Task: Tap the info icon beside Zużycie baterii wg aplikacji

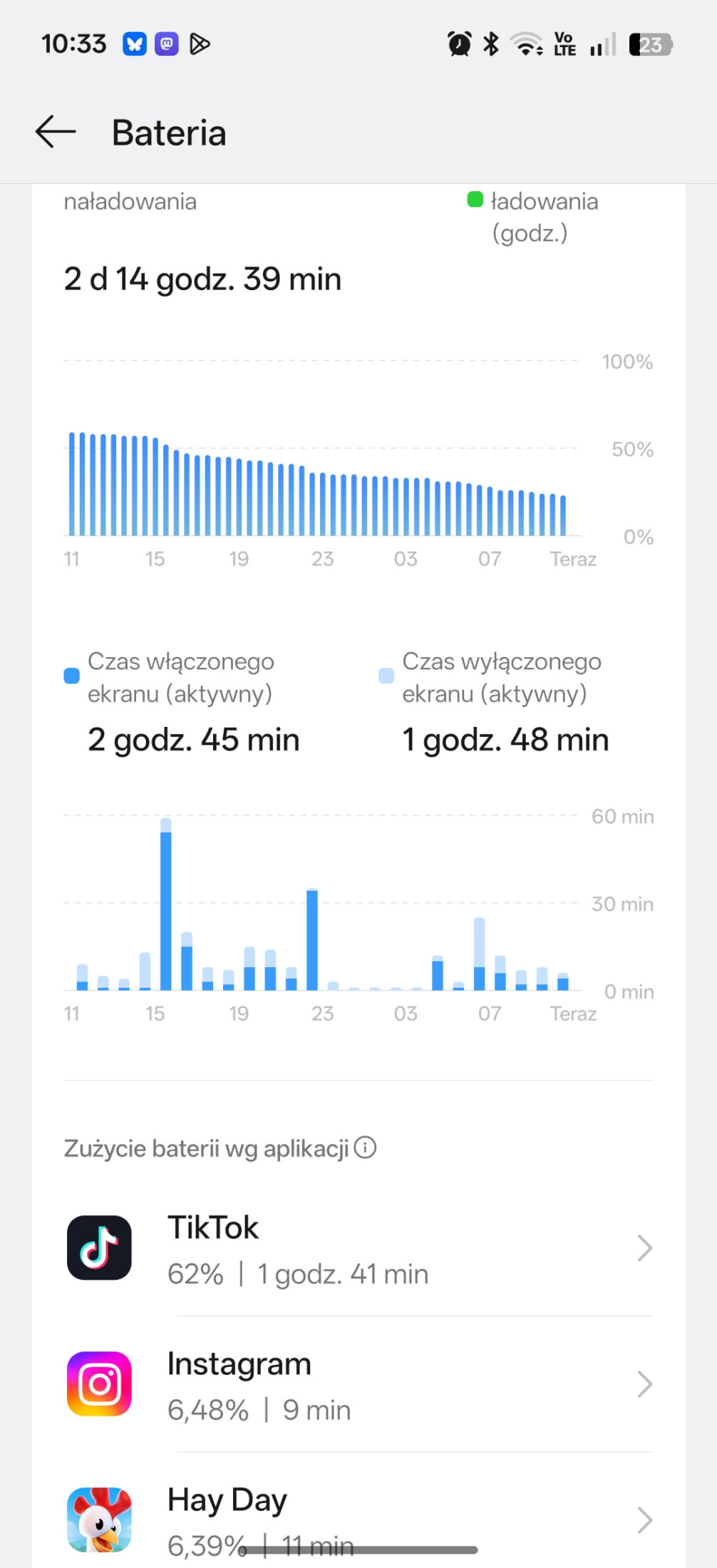Action: coord(366,1147)
